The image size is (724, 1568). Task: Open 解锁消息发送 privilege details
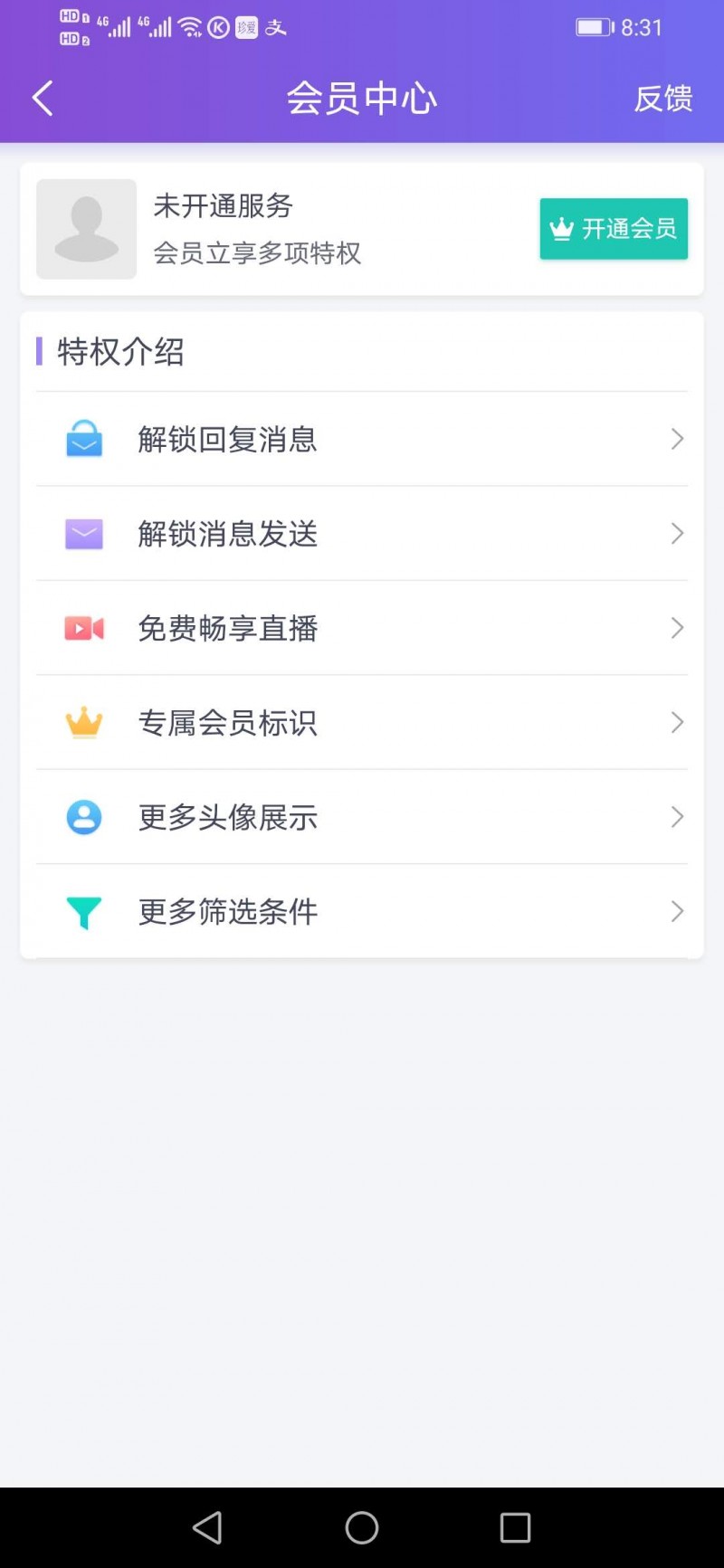pos(362,534)
